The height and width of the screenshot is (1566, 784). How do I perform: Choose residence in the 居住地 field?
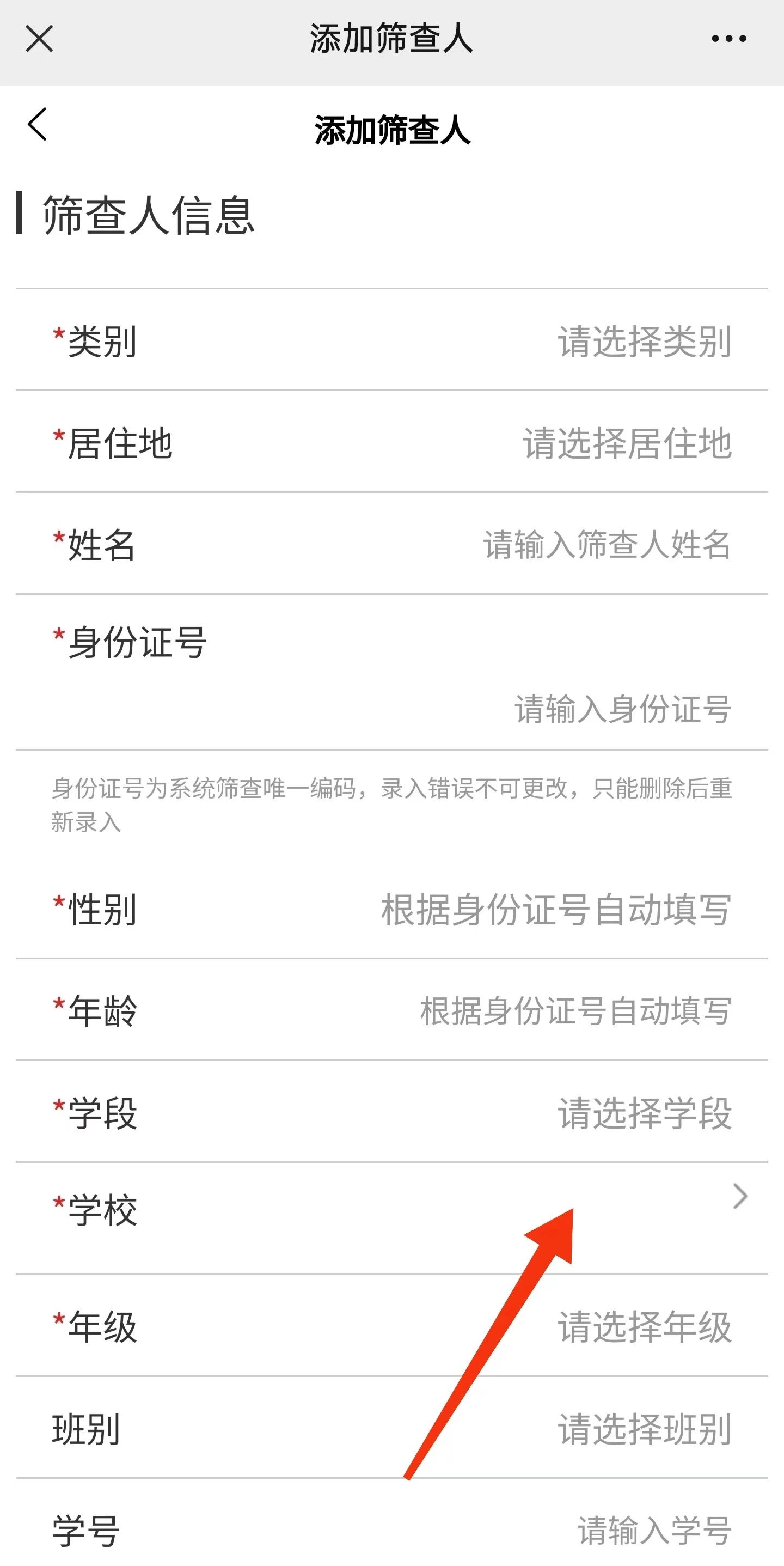(x=627, y=443)
